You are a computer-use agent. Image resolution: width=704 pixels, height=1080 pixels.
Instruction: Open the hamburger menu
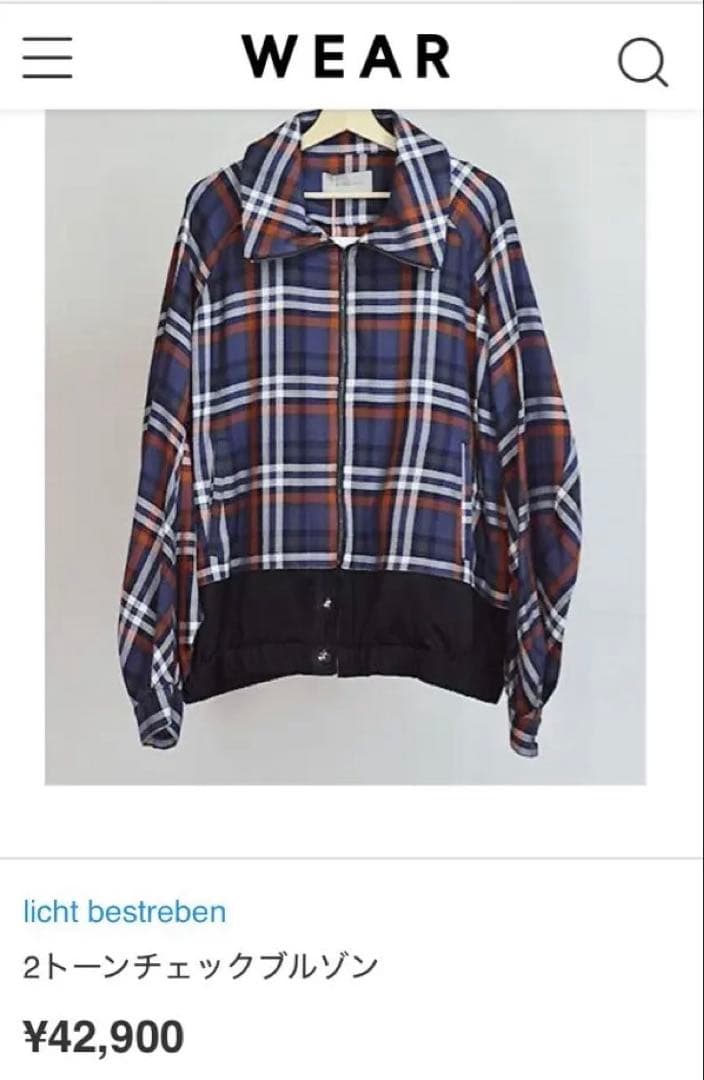click(47, 58)
